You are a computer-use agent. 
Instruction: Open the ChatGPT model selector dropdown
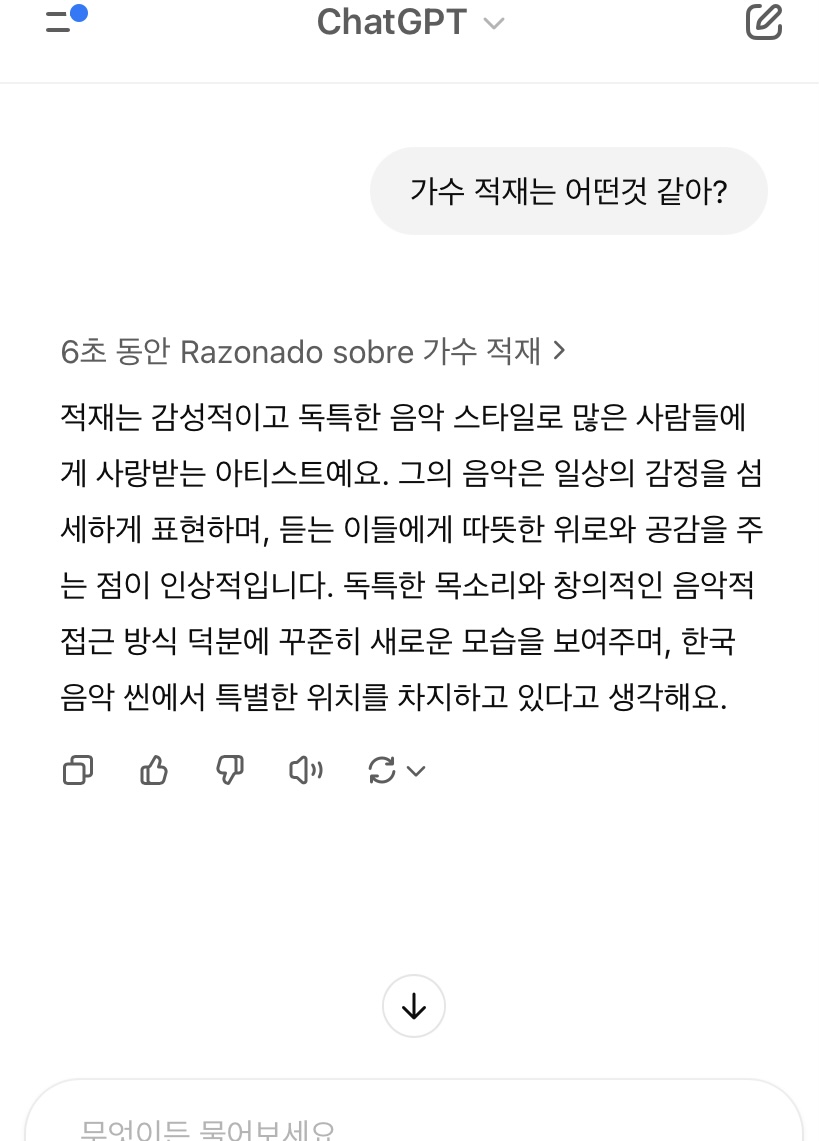point(411,22)
